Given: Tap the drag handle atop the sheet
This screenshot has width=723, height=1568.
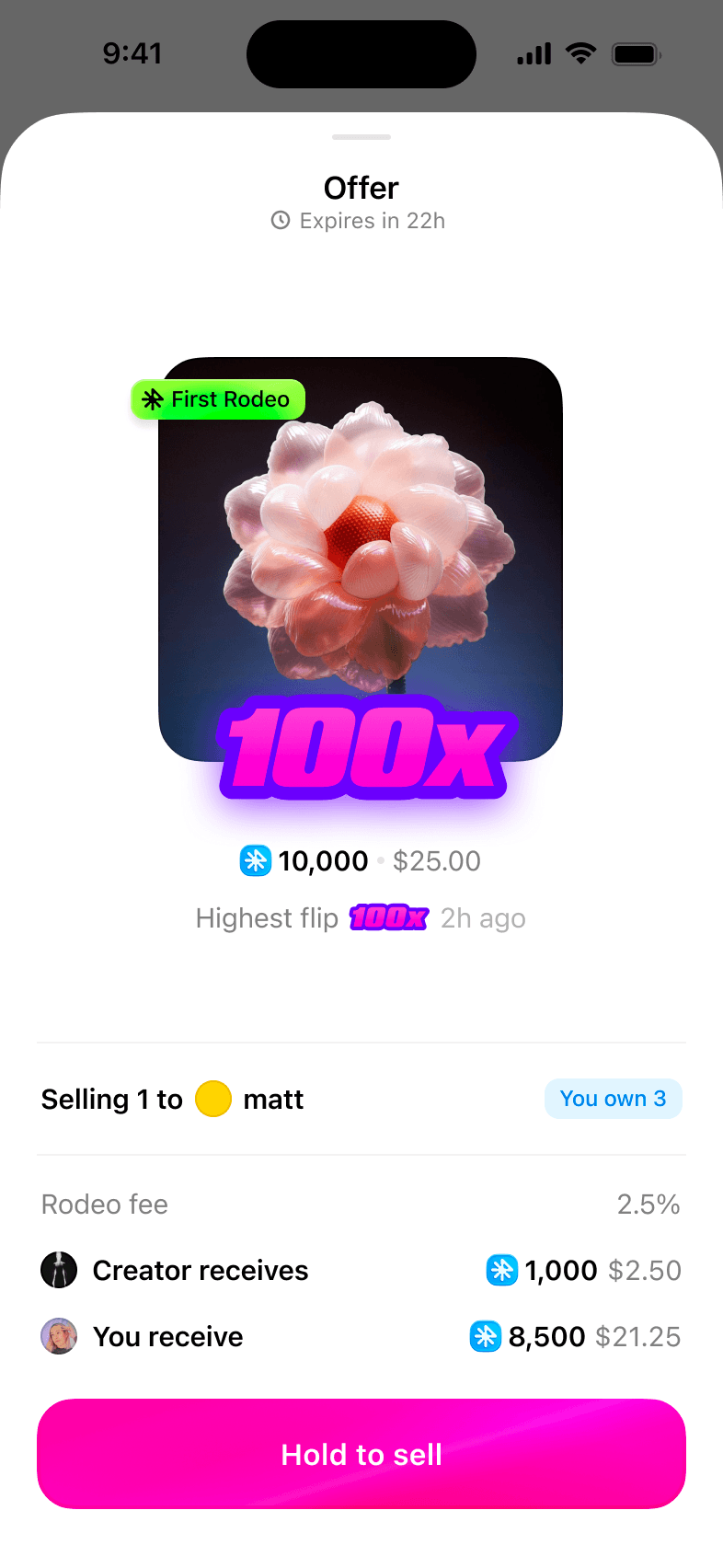Looking at the screenshot, I should point(361,137).
